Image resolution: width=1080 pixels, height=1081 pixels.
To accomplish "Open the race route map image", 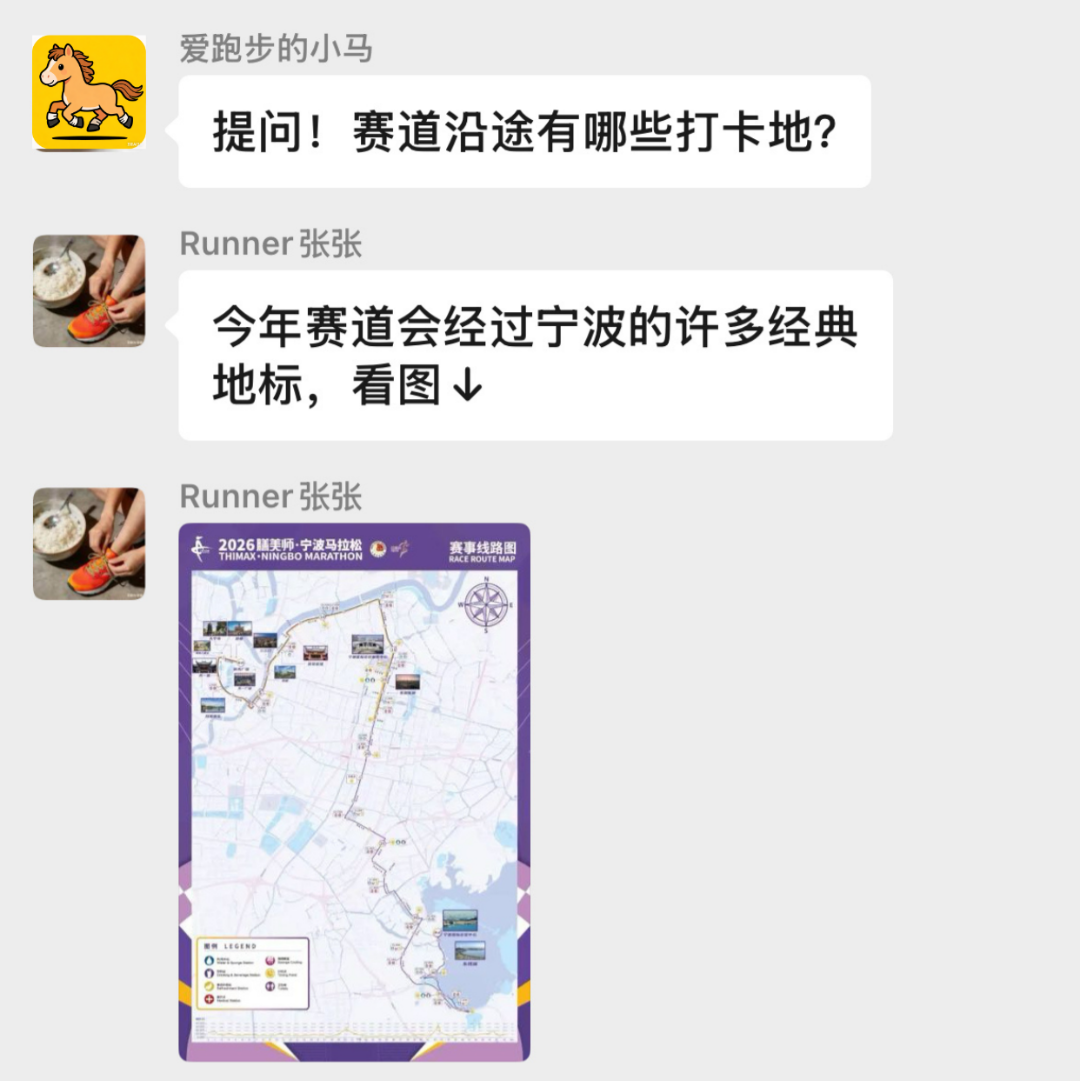I will [354, 791].
